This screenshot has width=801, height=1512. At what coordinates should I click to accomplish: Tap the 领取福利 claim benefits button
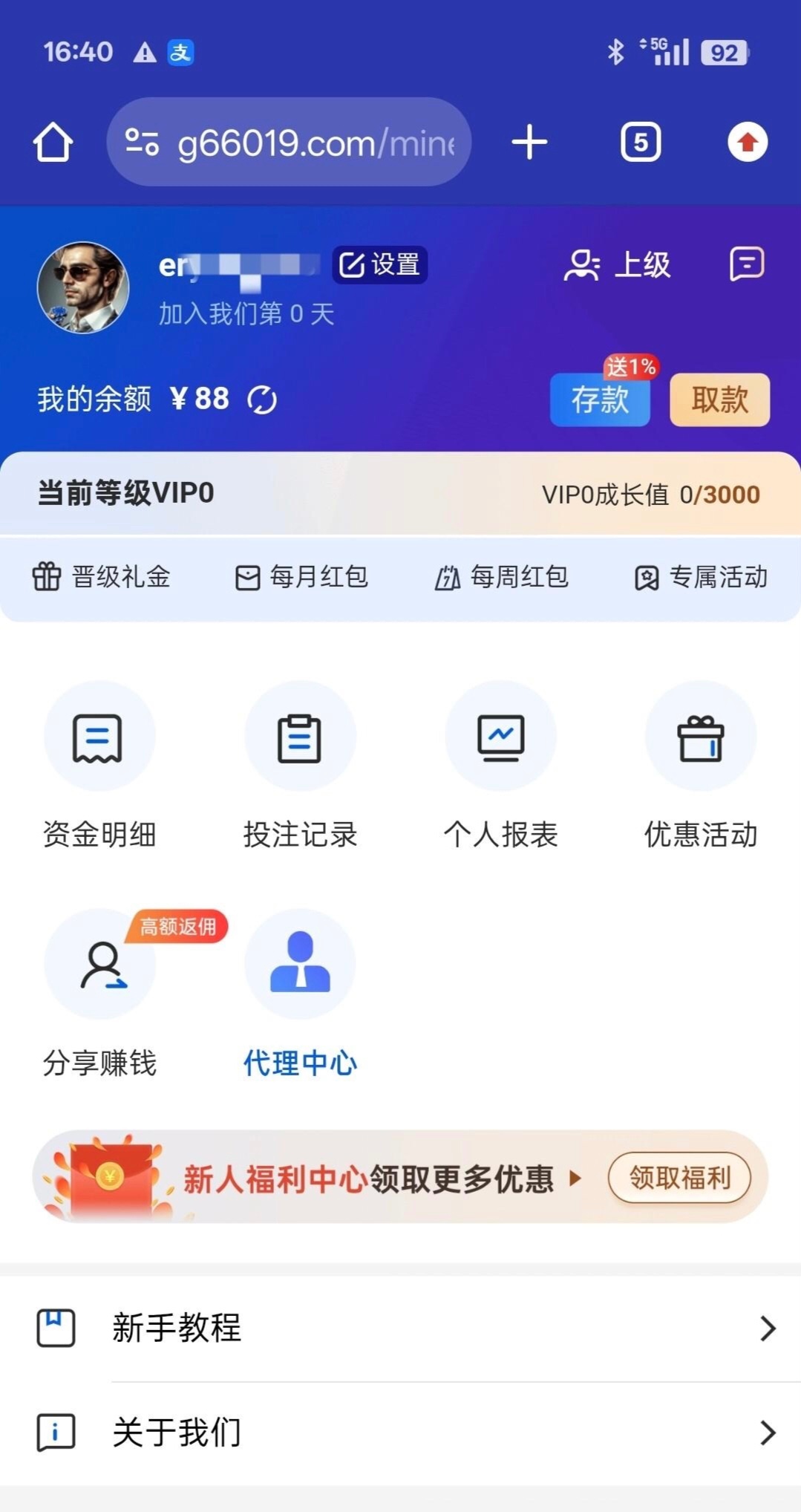(x=679, y=1178)
